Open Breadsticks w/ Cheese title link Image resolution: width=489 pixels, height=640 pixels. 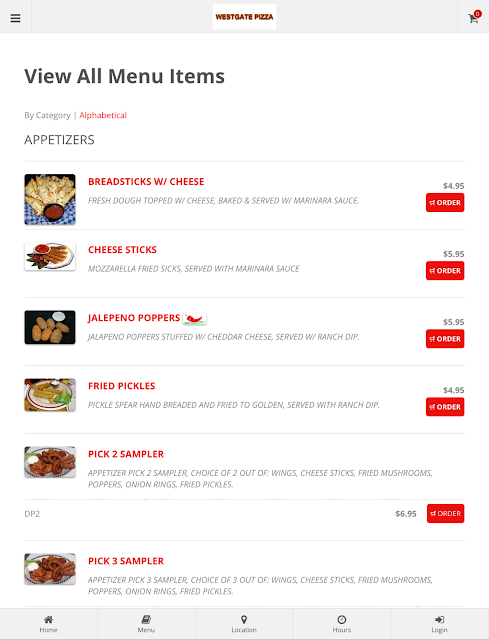pos(146,182)
